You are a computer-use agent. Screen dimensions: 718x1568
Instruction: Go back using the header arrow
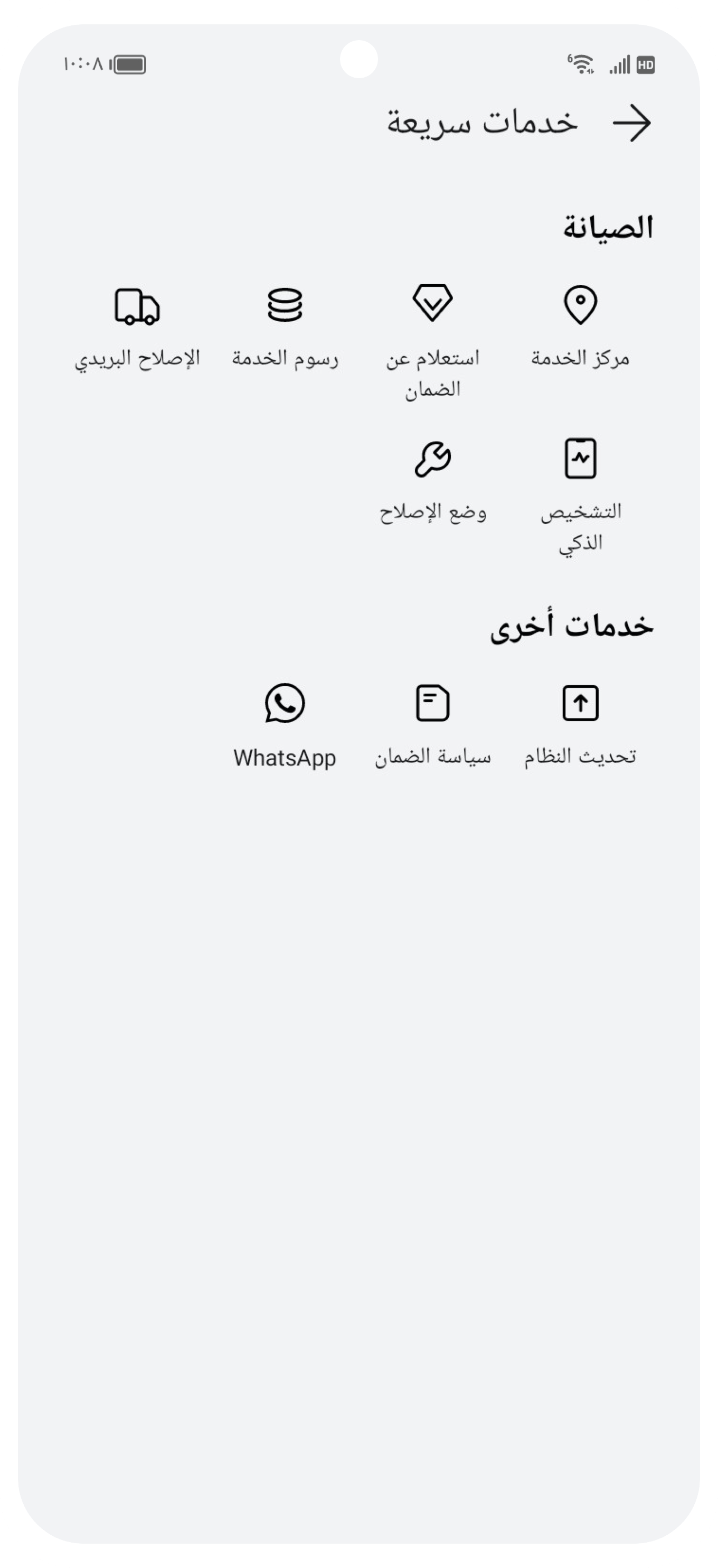[x=631, y=123]
